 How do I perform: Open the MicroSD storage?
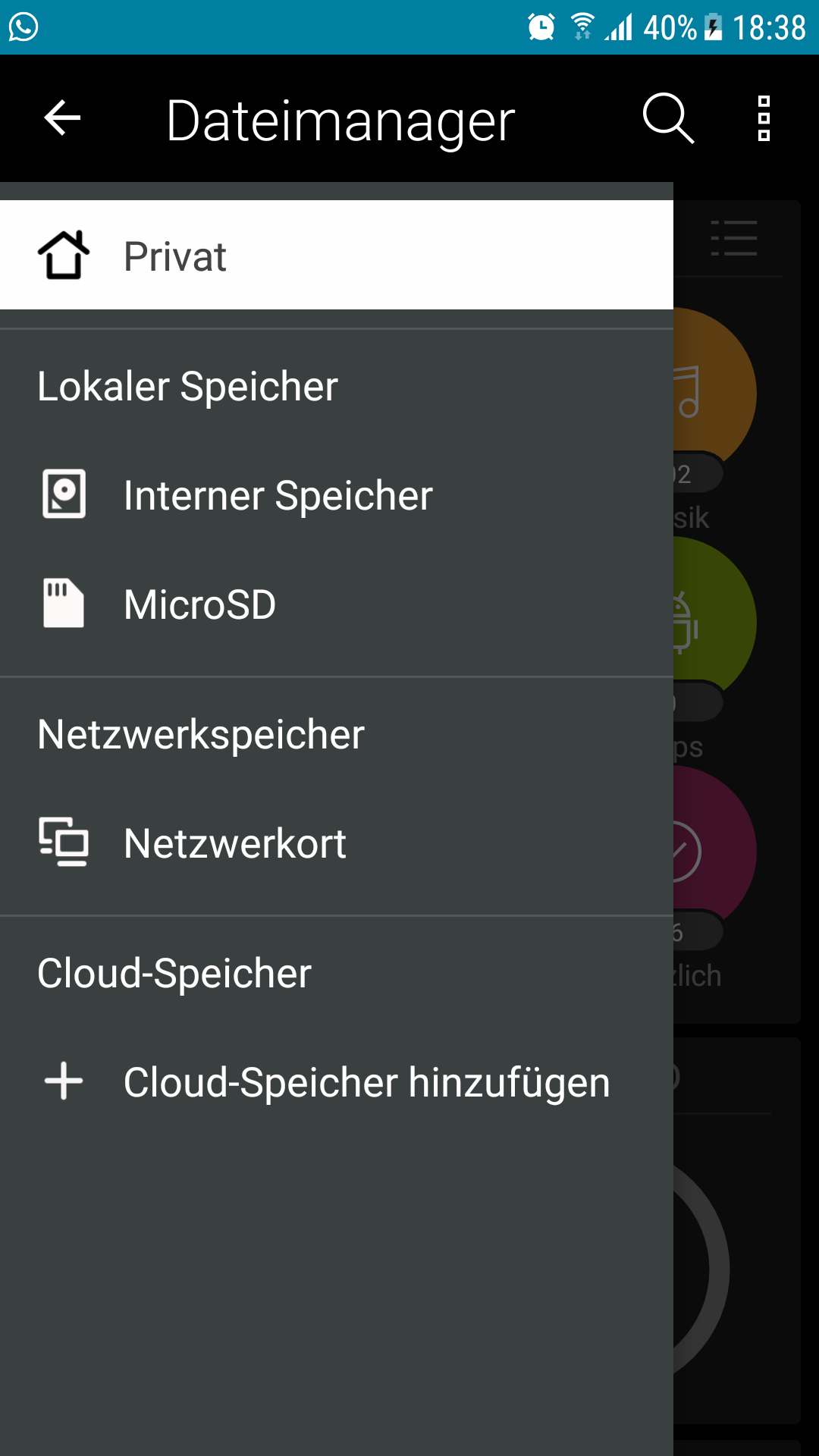coord(337,604)
